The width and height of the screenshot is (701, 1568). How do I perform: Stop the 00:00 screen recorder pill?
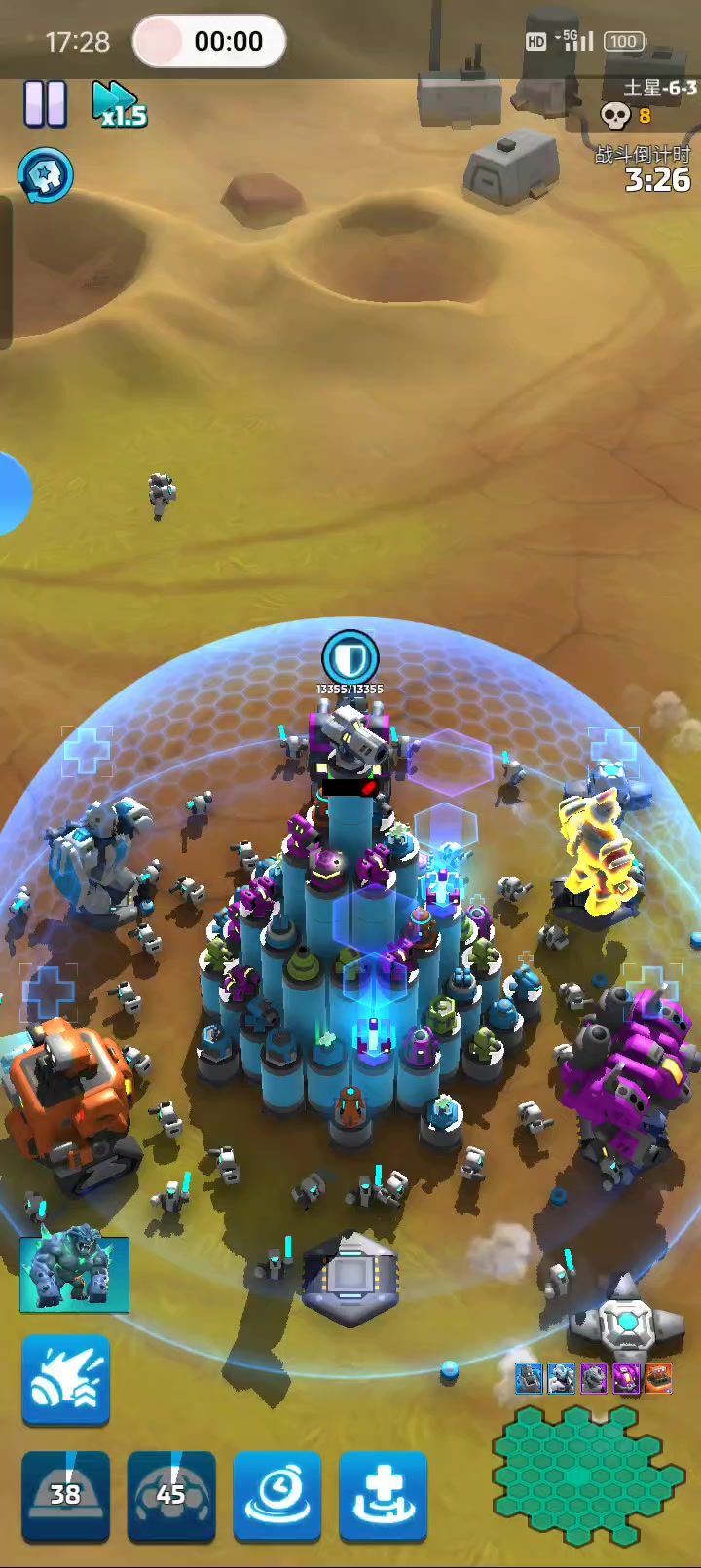click(x=209, y=42)
